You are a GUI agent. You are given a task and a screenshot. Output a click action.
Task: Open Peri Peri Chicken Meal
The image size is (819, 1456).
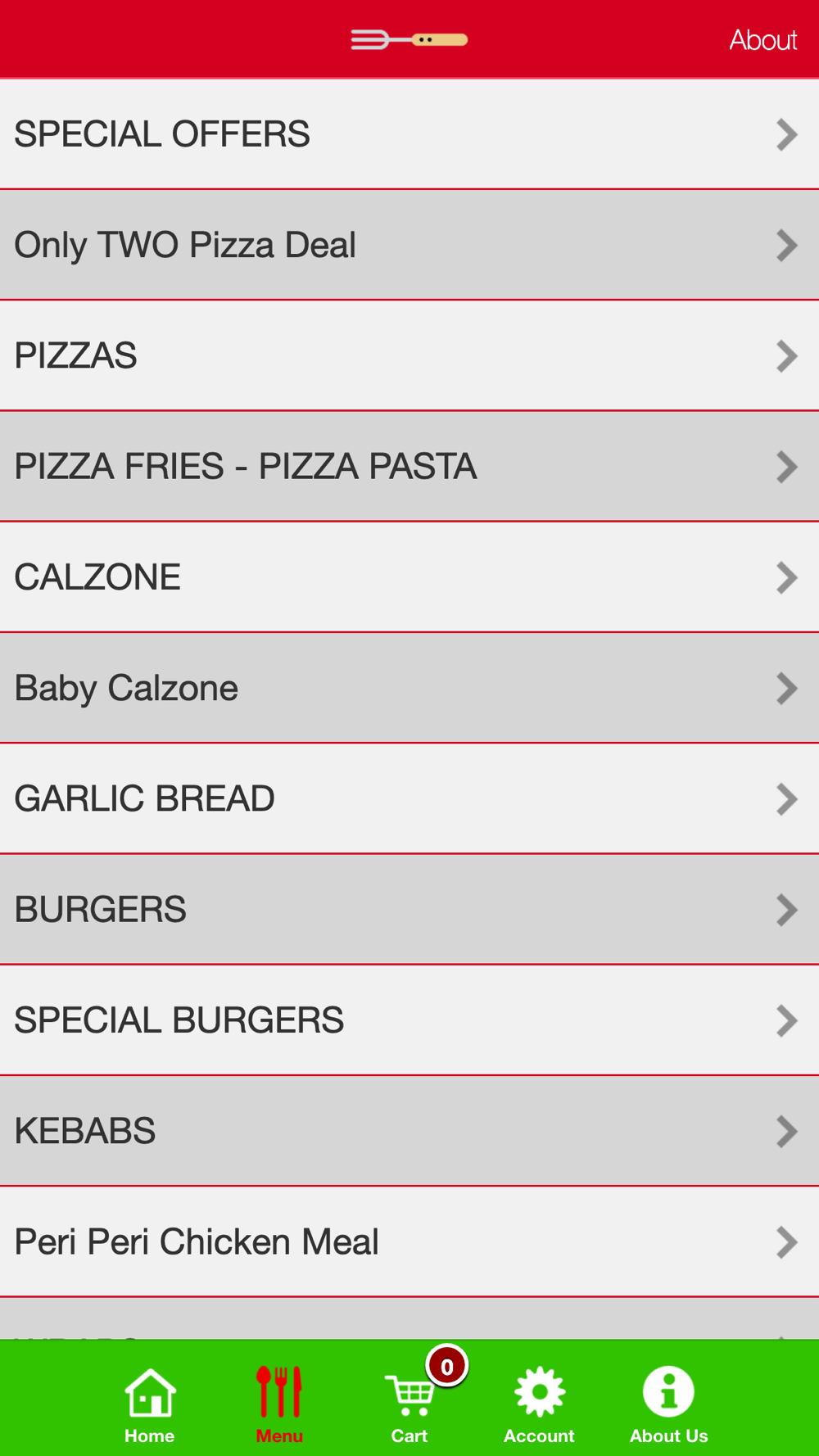point(409,1241)
